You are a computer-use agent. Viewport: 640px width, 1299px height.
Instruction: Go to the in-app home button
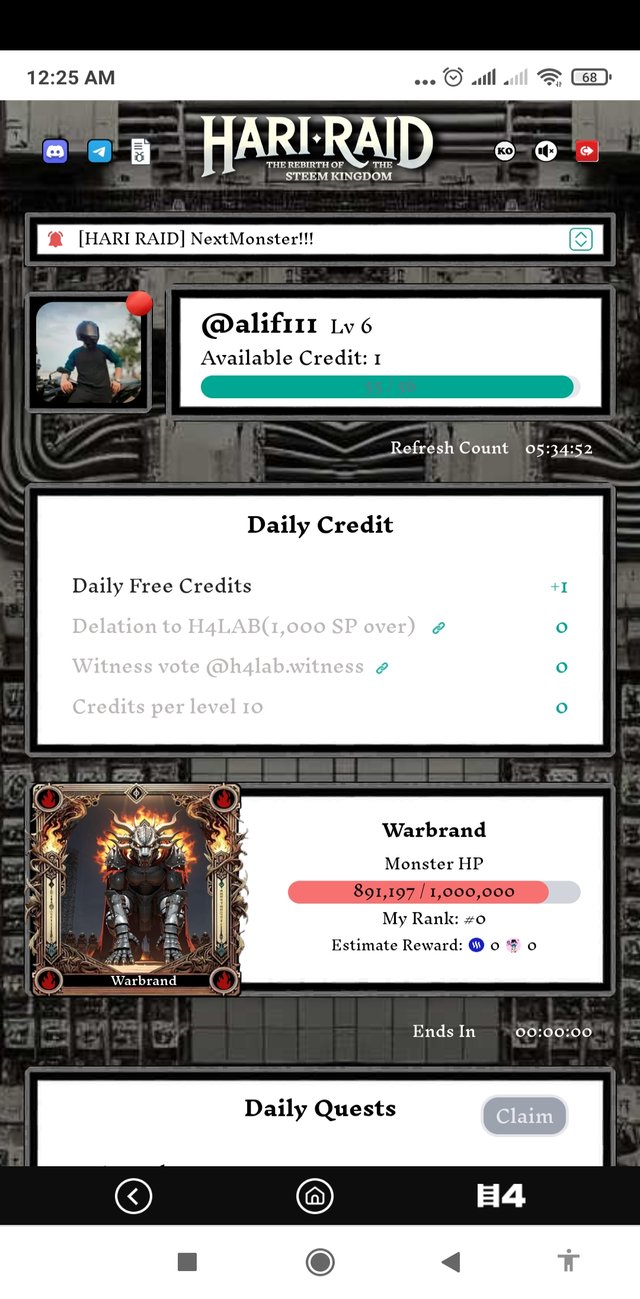pos(314,1195)
